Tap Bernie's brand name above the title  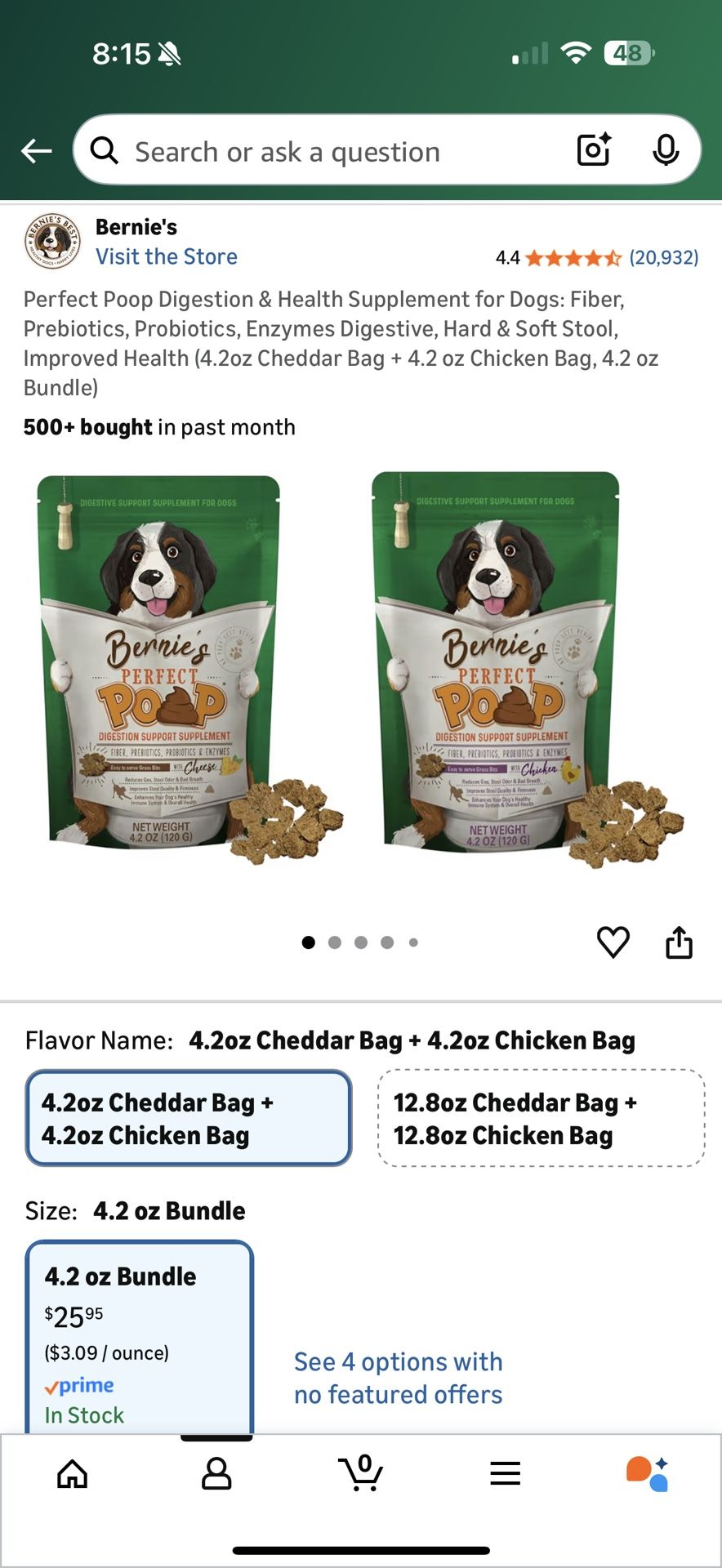click(136, 227)
